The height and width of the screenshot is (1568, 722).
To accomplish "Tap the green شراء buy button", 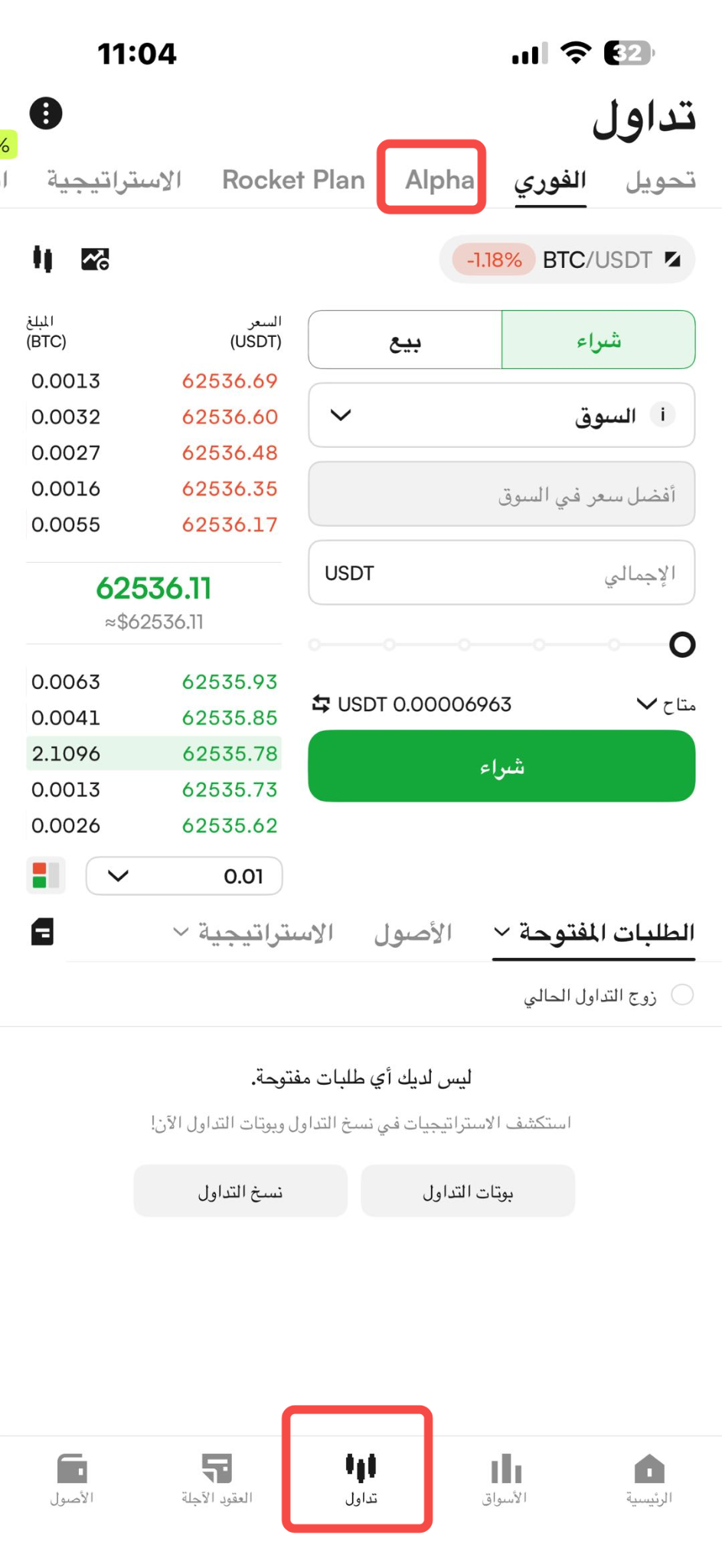I will [501, 766].
